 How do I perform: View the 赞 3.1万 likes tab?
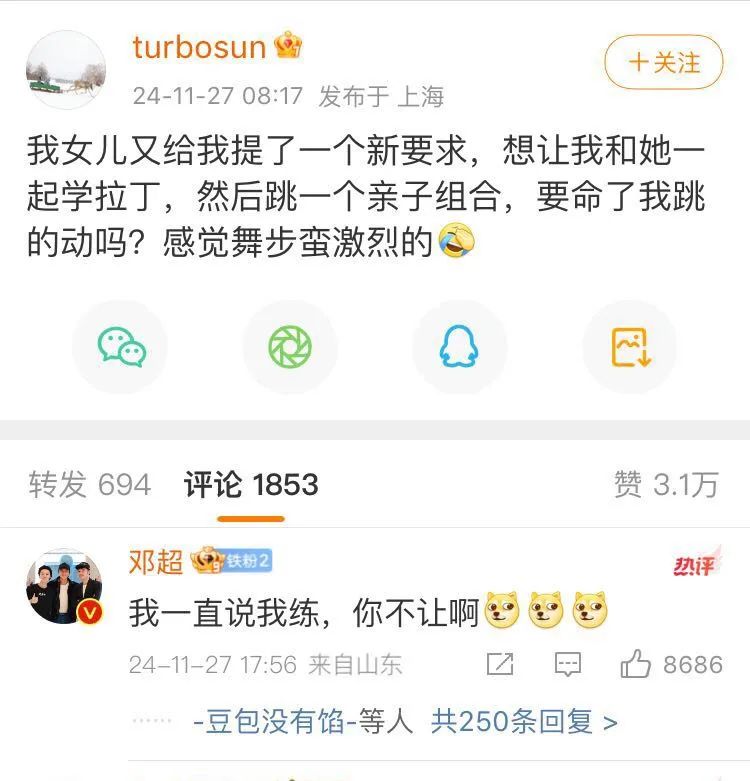point(666,485)
